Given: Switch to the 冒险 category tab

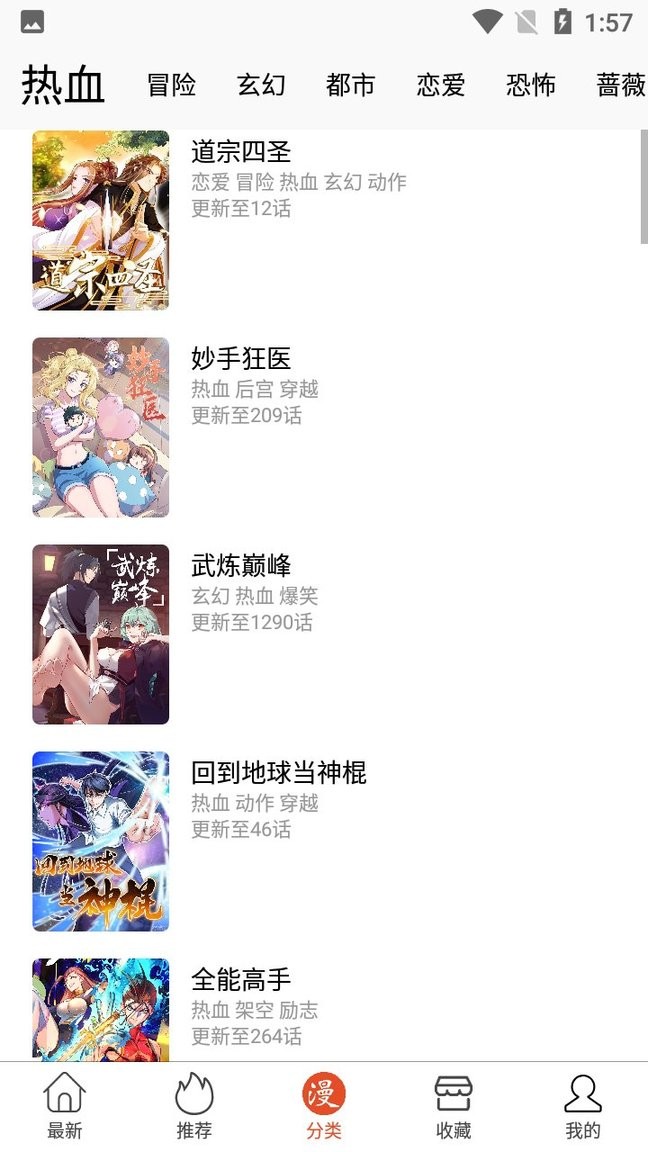Looking at the screenshot, I should 171,85.
